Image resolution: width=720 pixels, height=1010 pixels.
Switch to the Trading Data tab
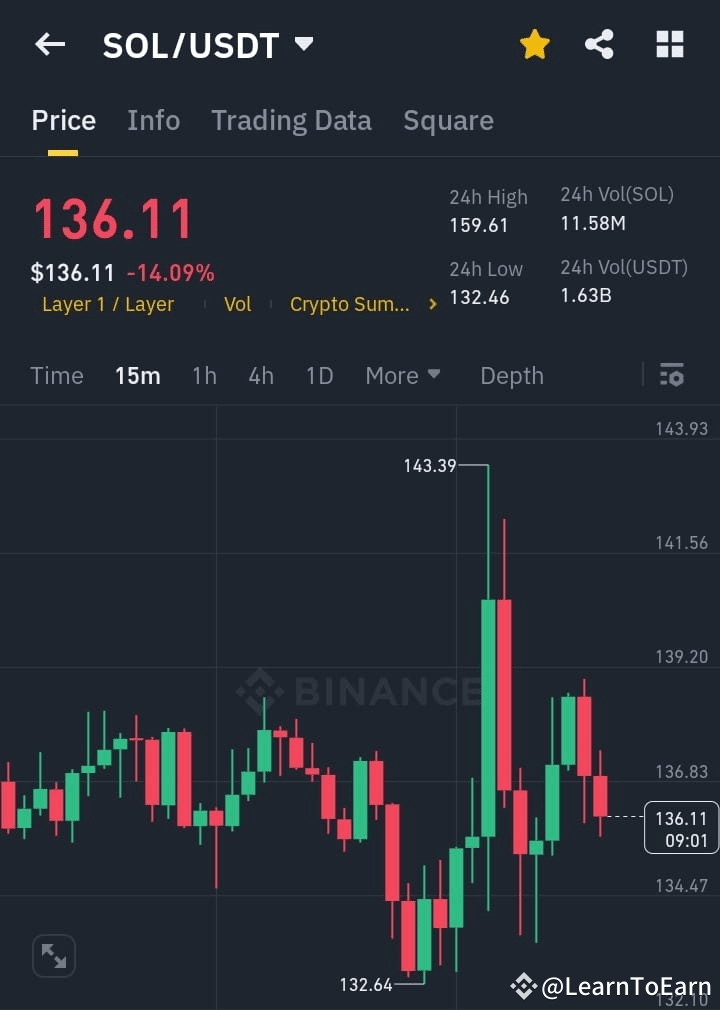coord(291,120)
